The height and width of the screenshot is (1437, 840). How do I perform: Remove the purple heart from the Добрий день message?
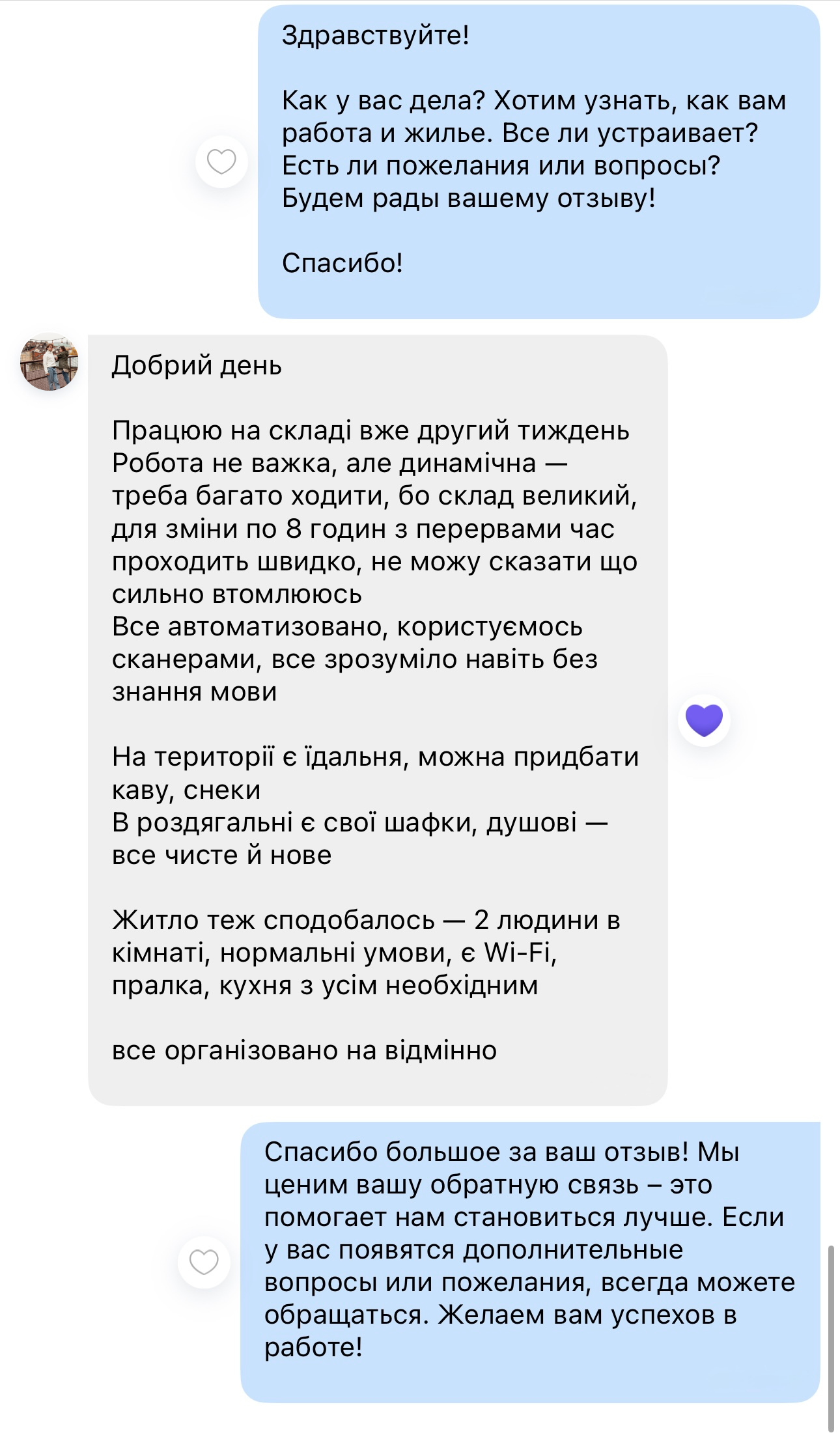tap(704, 720)
